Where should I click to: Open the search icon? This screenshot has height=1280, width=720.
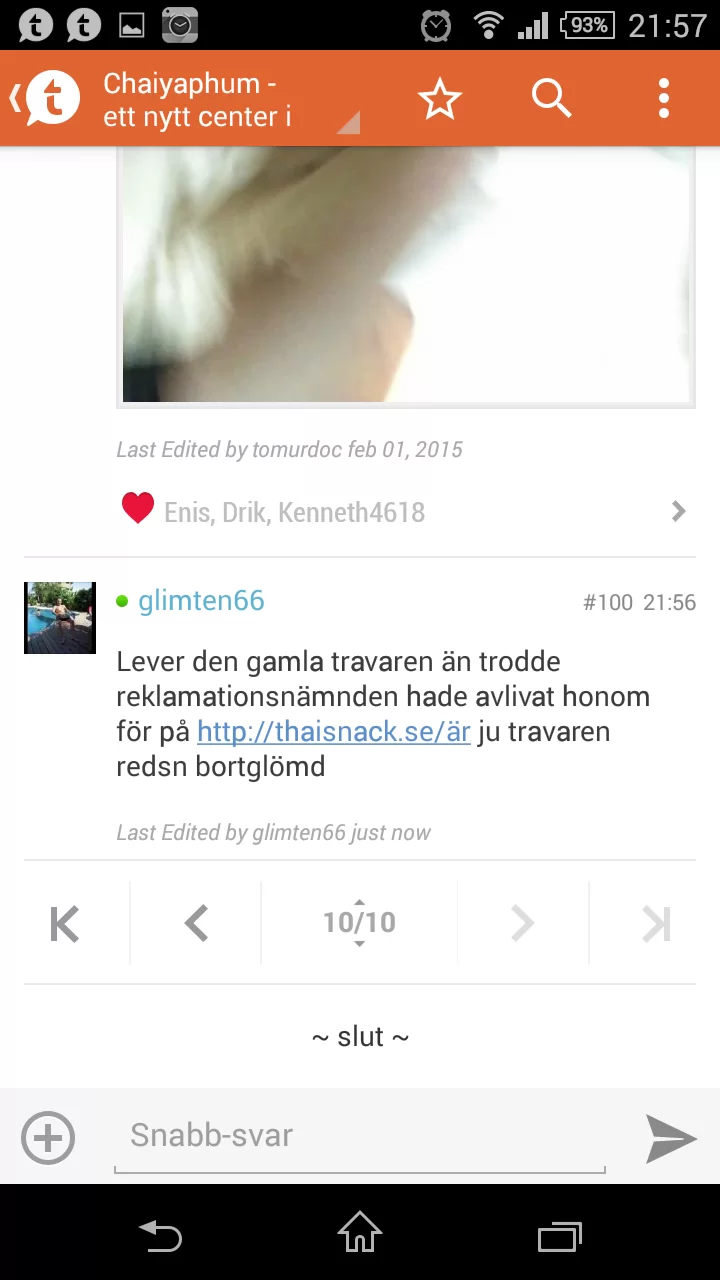point(551,97)
